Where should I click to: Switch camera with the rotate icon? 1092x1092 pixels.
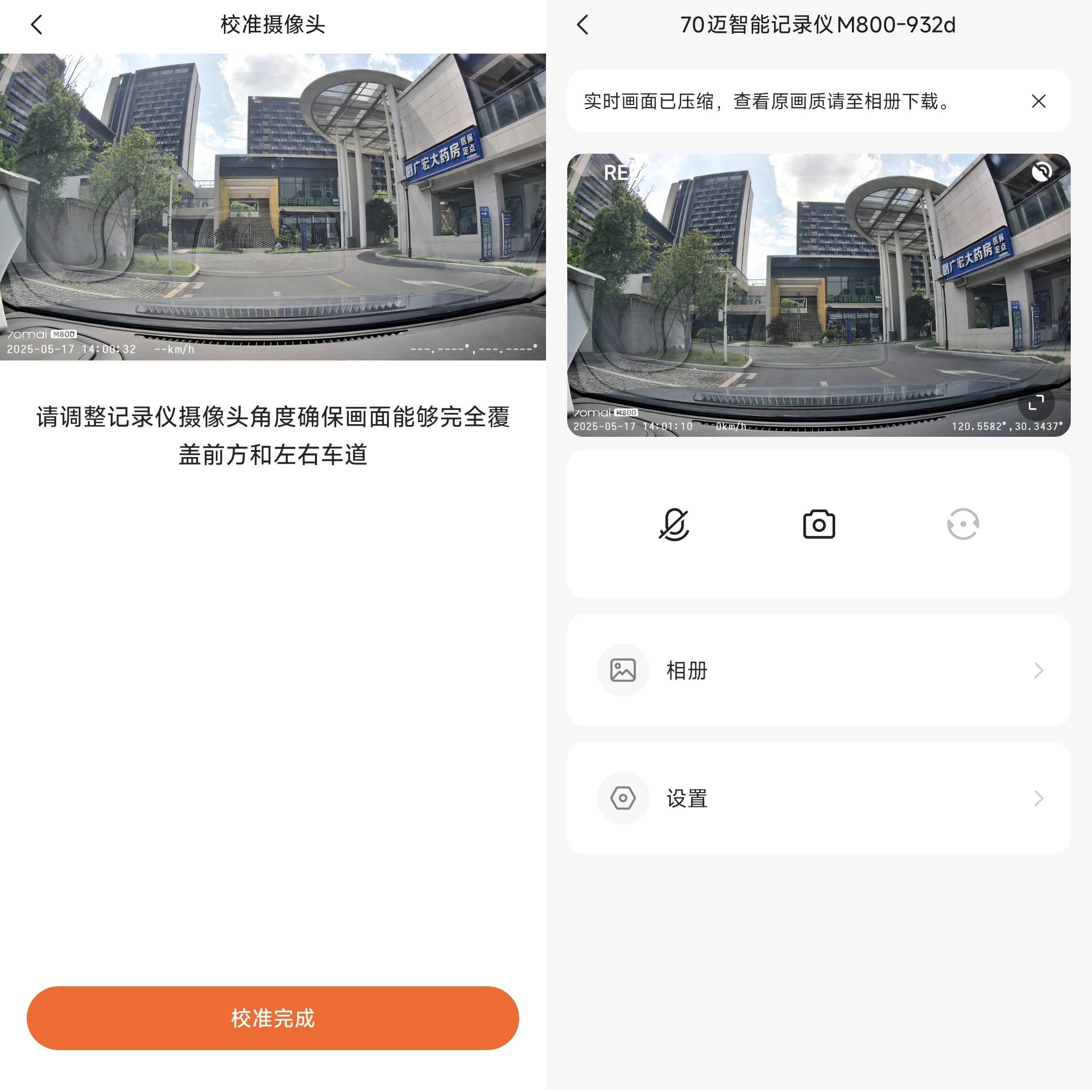(x=963, y=525)
